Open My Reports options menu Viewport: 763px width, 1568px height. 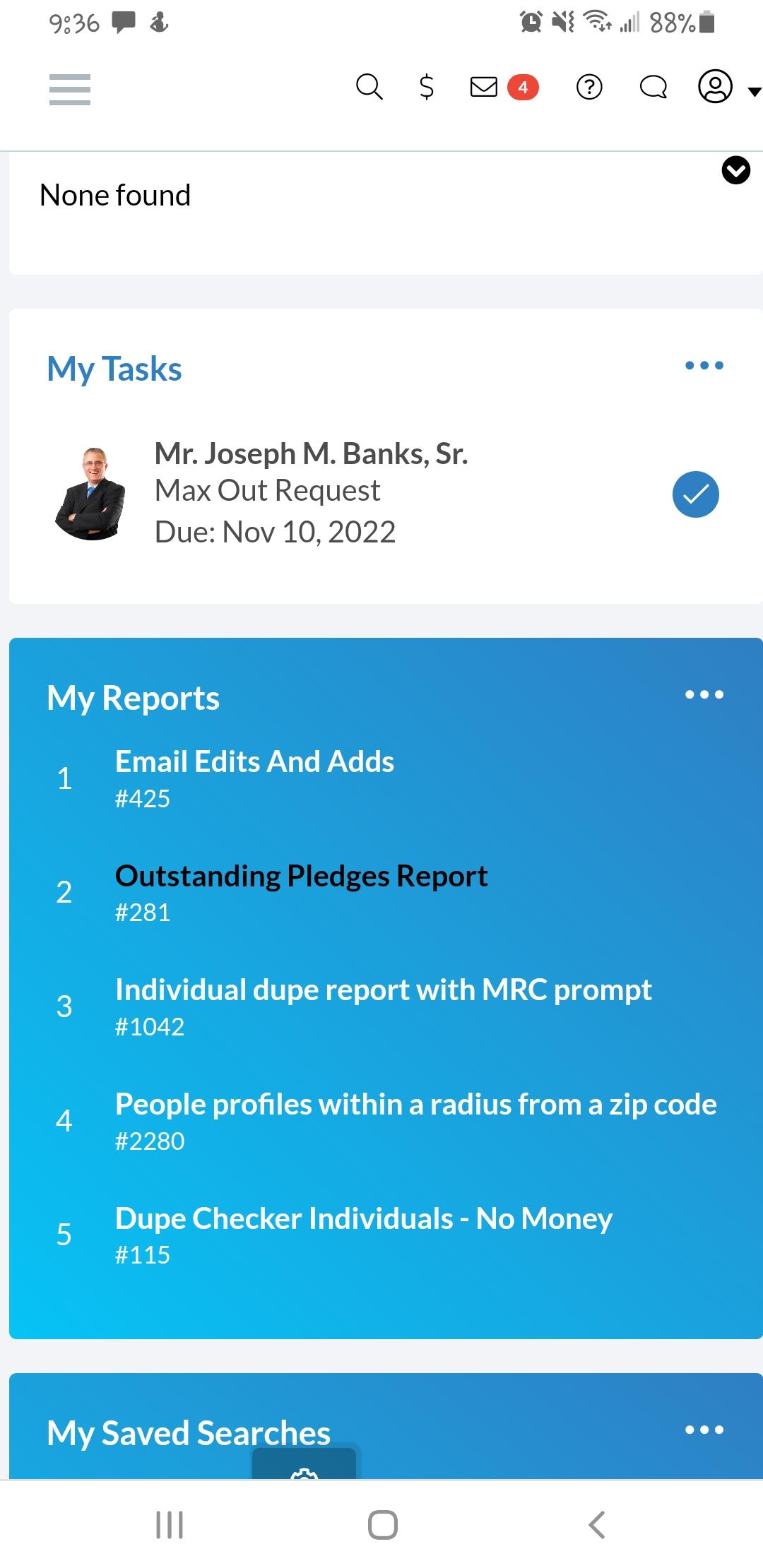(704, 694)
